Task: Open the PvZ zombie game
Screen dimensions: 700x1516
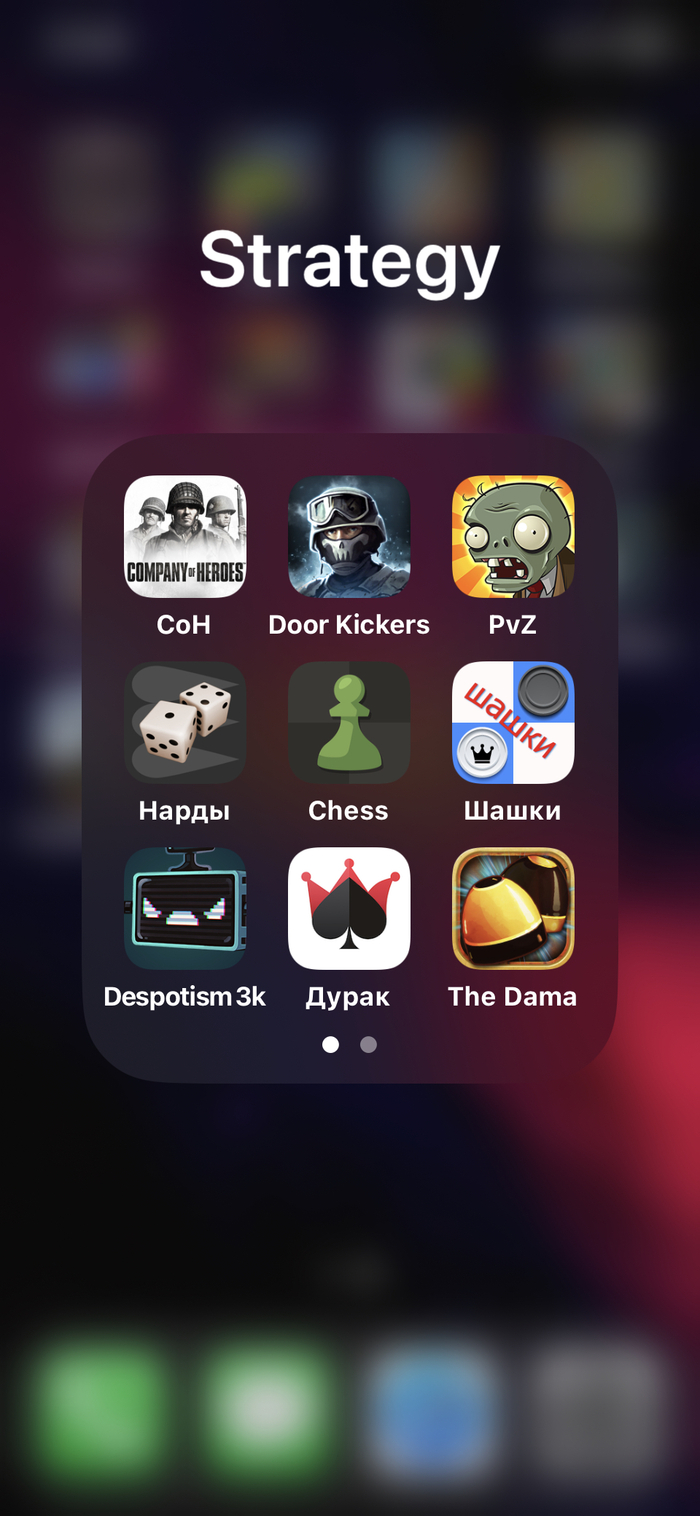Action: (x=513, y=536)
